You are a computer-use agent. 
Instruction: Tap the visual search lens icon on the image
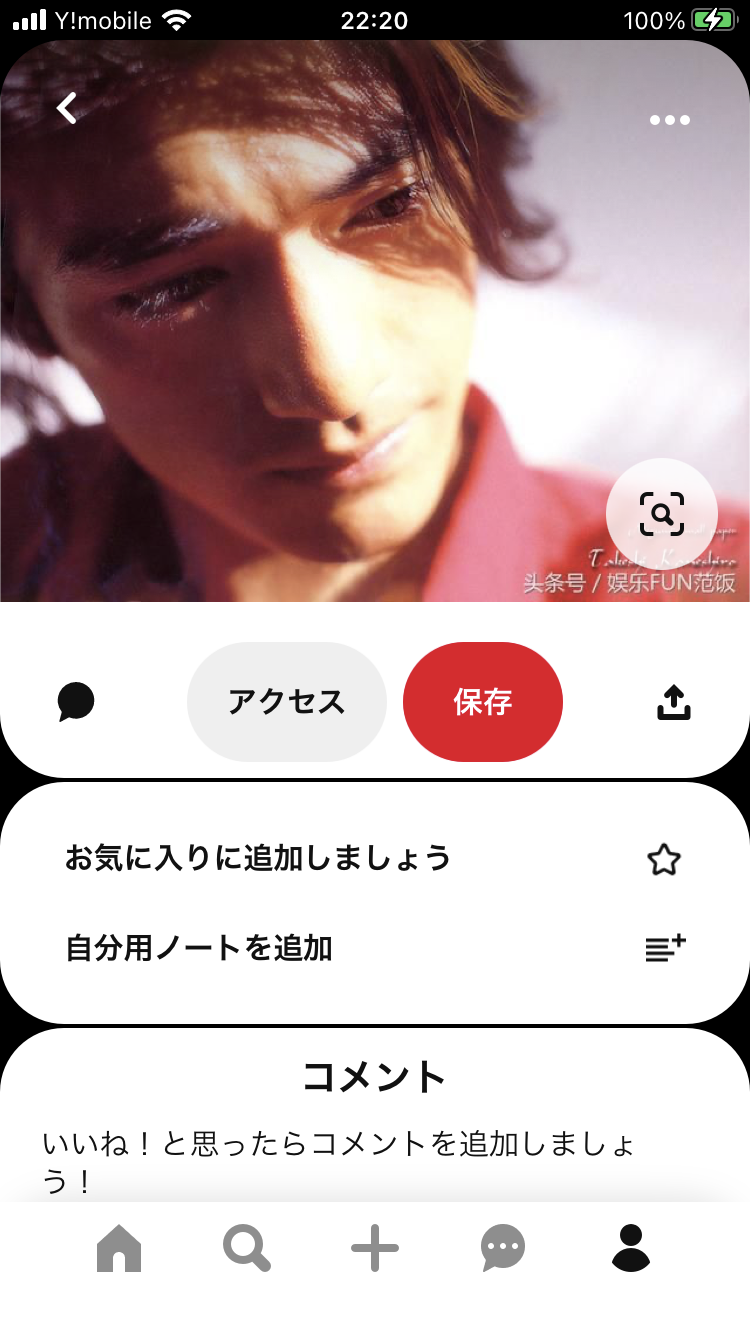pyautogui.click(x=661, y=512)
